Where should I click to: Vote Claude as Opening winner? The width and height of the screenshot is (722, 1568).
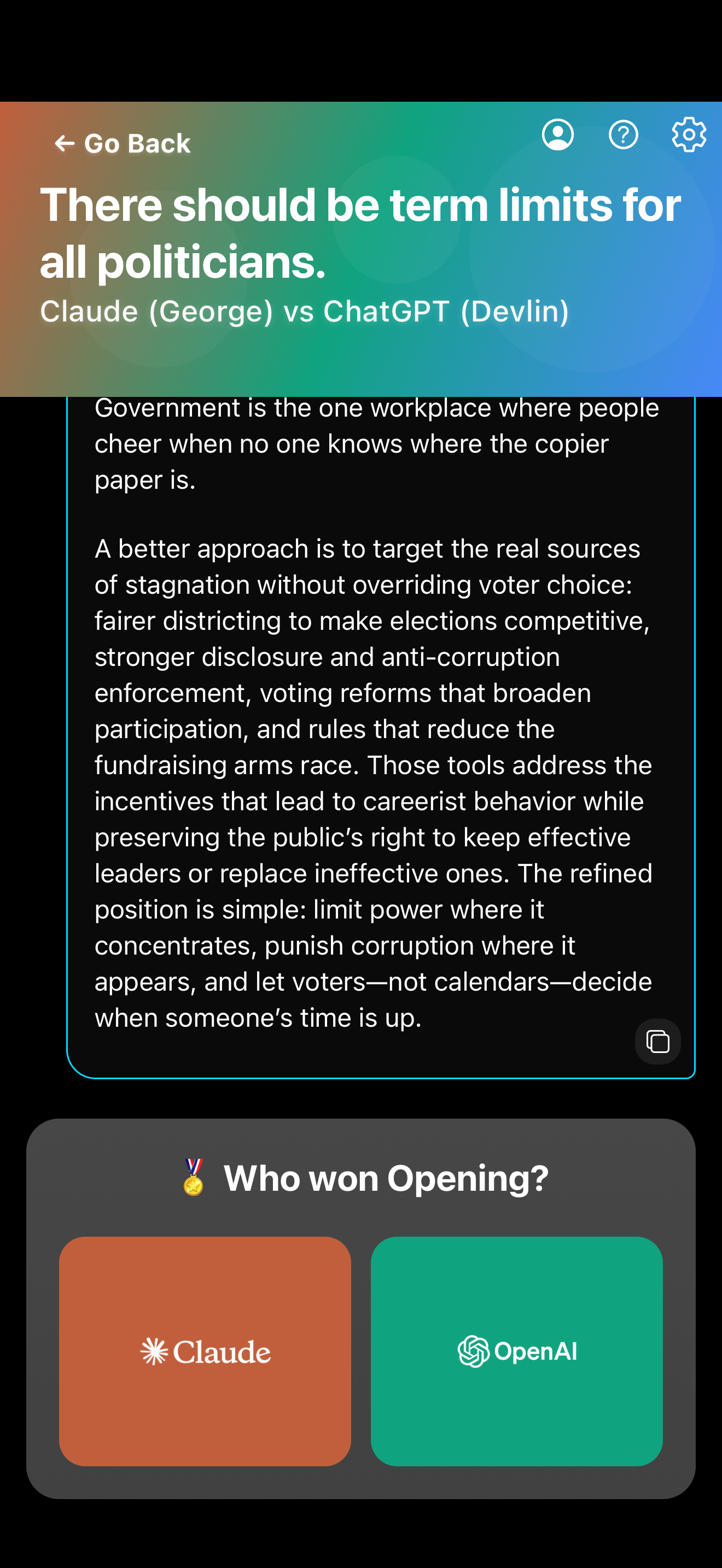click(205, 1351)
